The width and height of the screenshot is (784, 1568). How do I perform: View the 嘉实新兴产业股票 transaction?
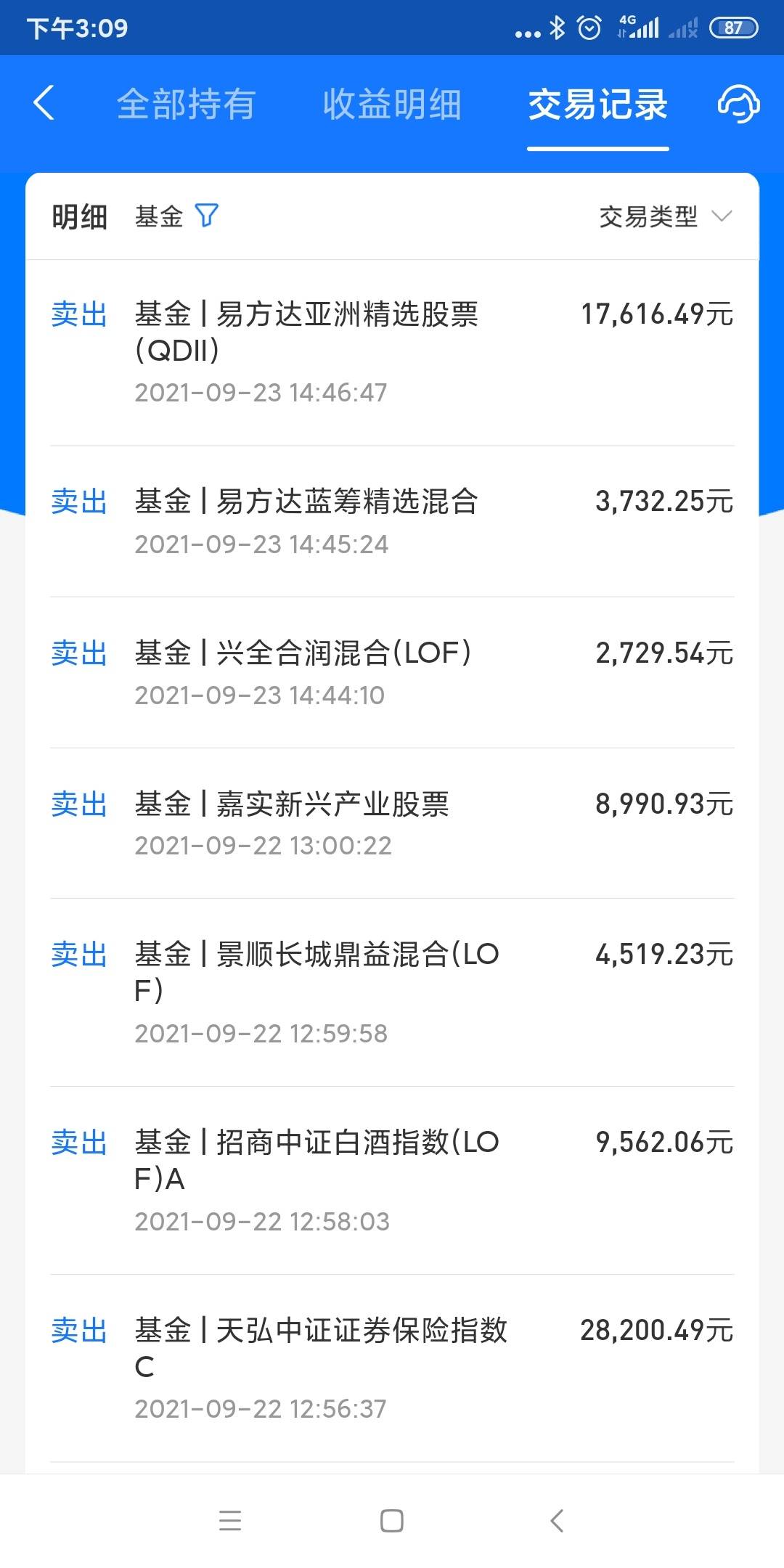click(x=392, y=823)
